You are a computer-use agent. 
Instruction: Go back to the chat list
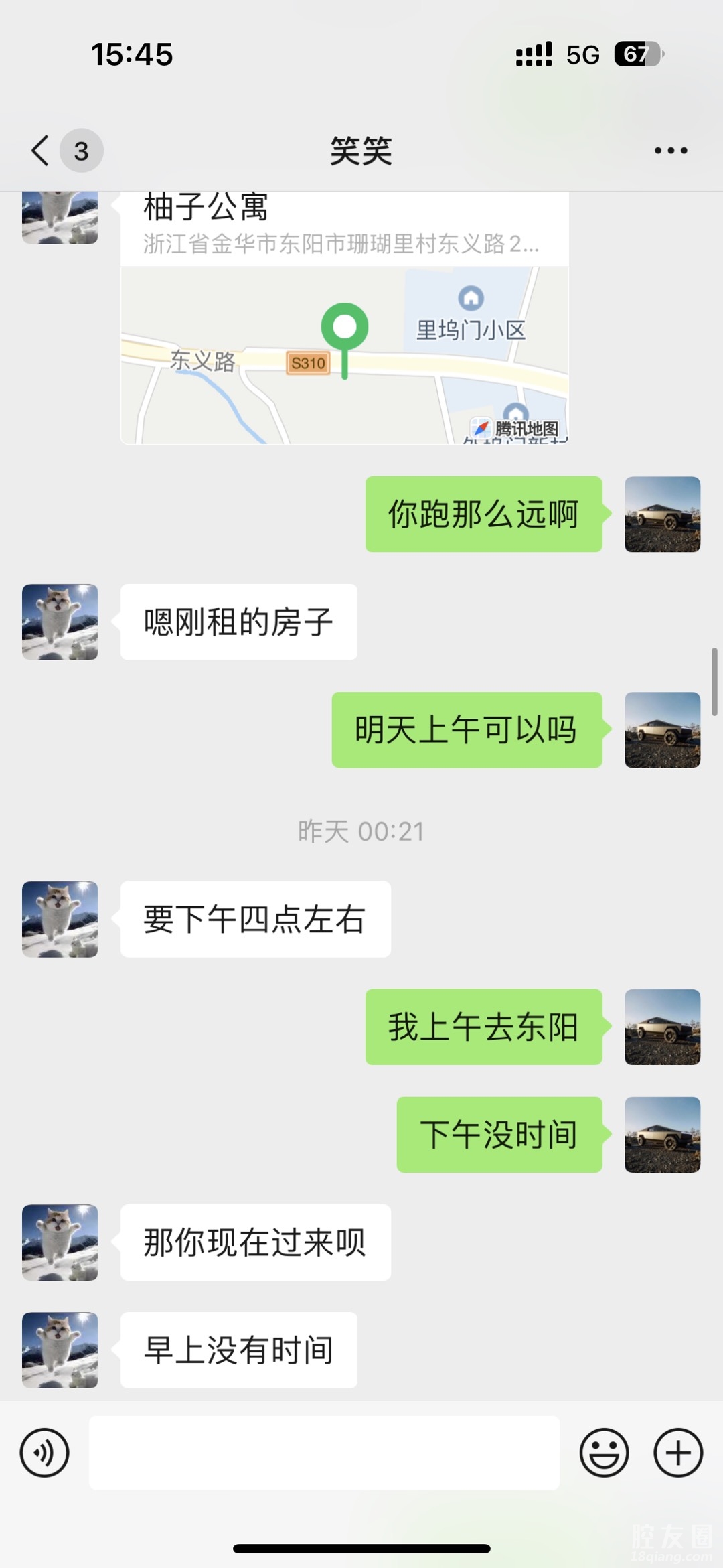pyautogui.click(x=42, y=150)
